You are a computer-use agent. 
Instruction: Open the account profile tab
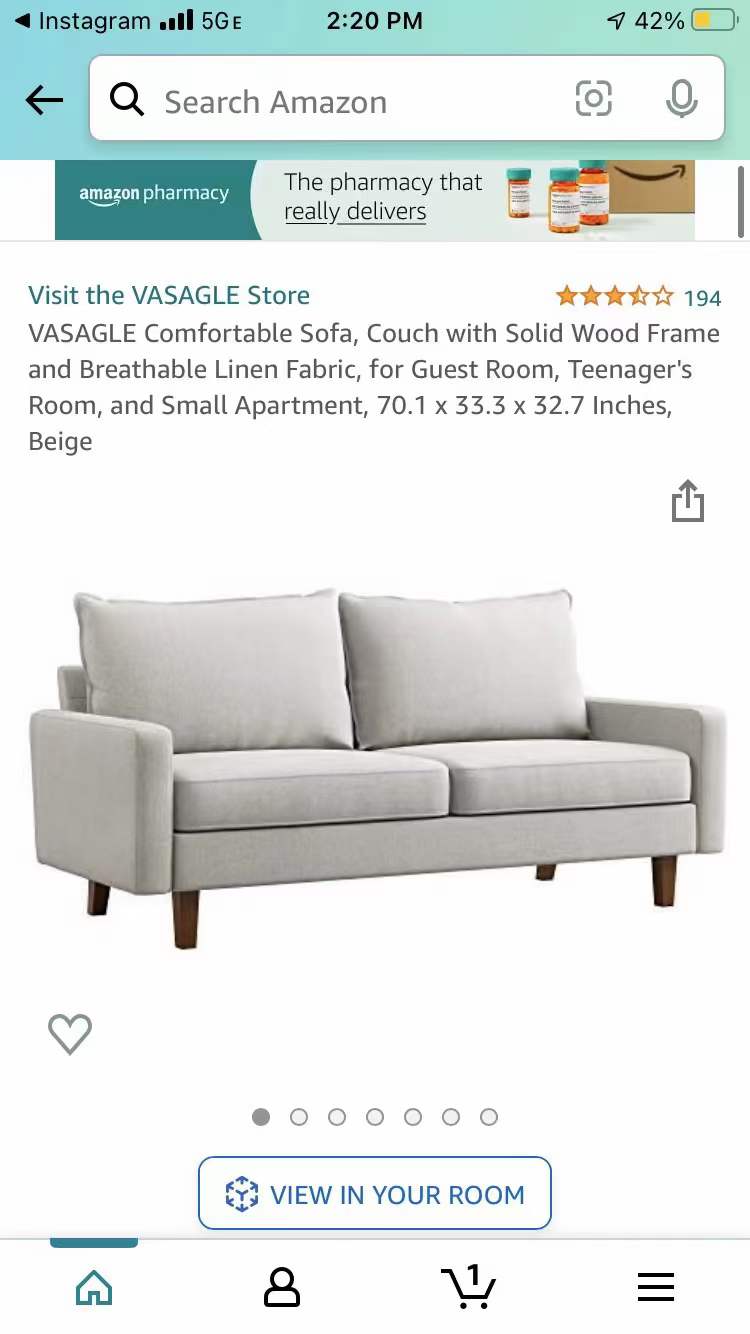point(281,1286)
